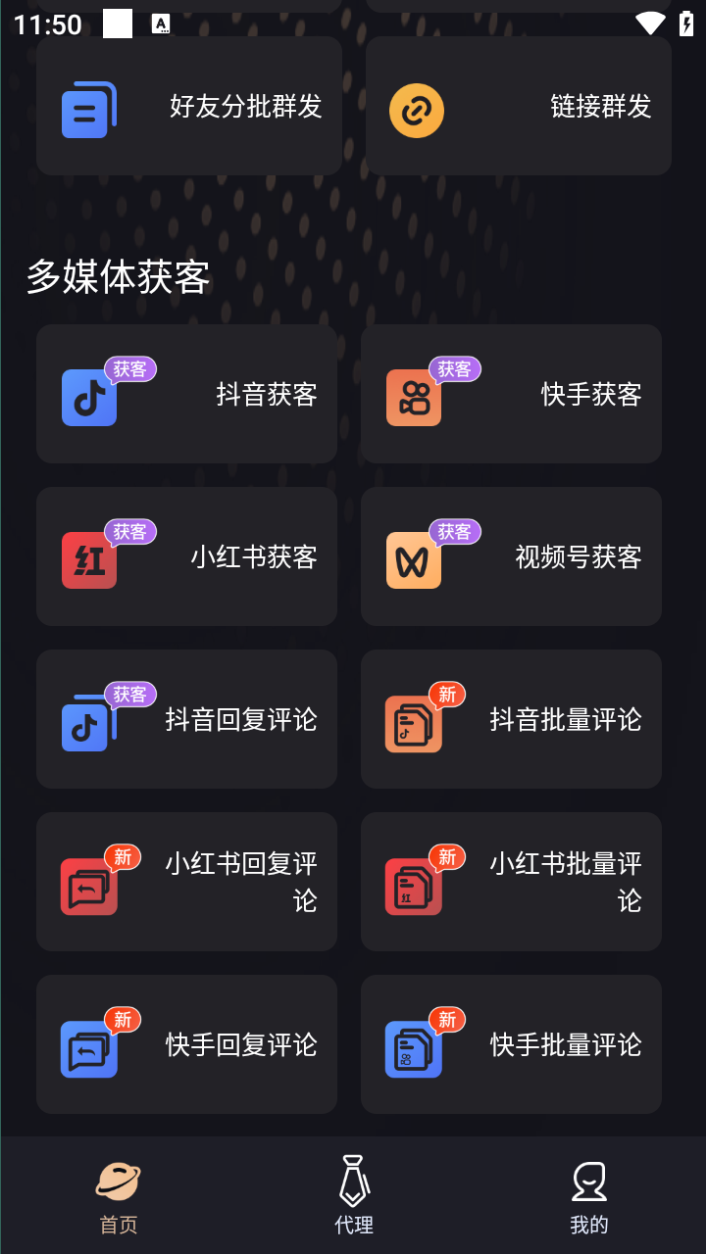Screen dimensions: 706x1254
Task: Select 抖音获客 feature
Action: pyautogui.click(x=187, y=394)
